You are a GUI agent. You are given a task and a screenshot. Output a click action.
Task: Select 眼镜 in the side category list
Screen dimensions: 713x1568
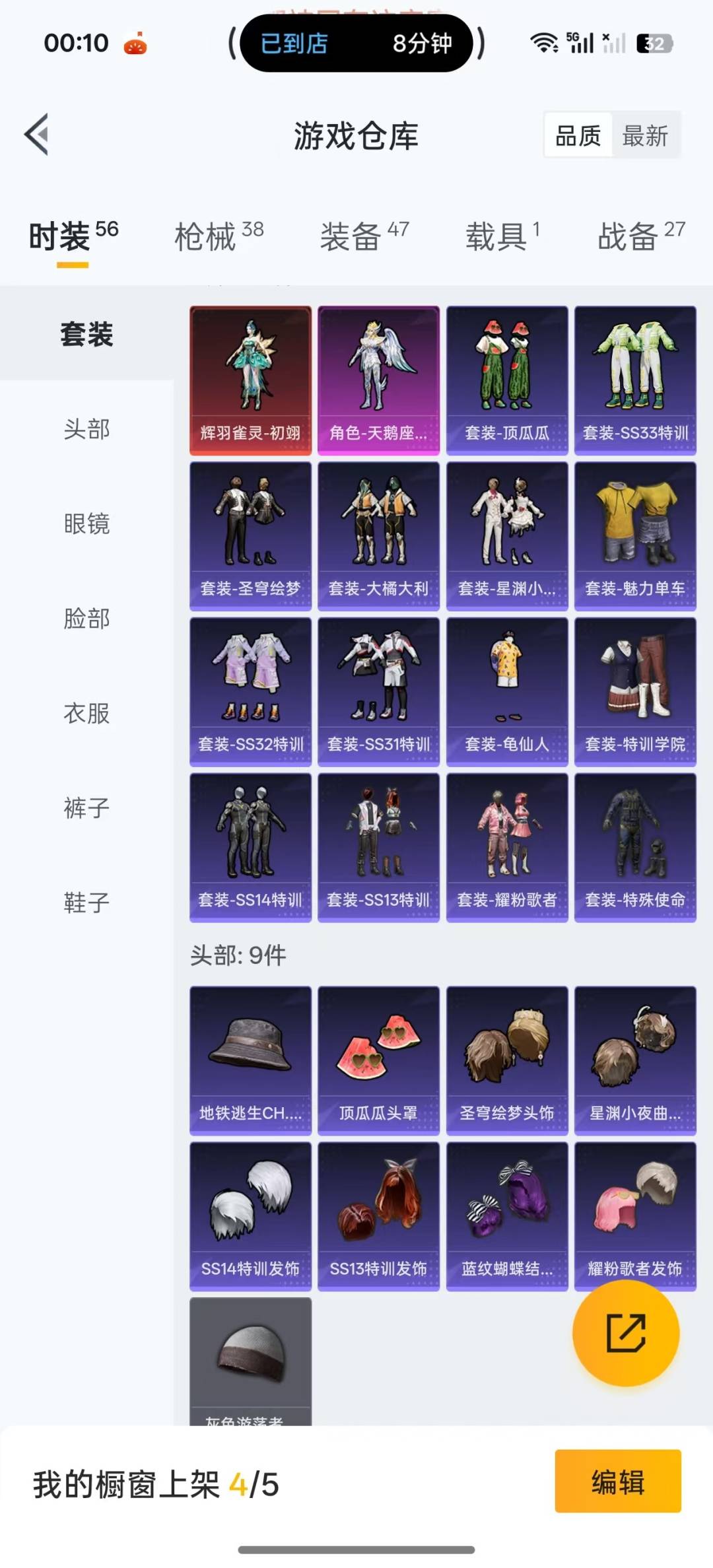(86, 524)
